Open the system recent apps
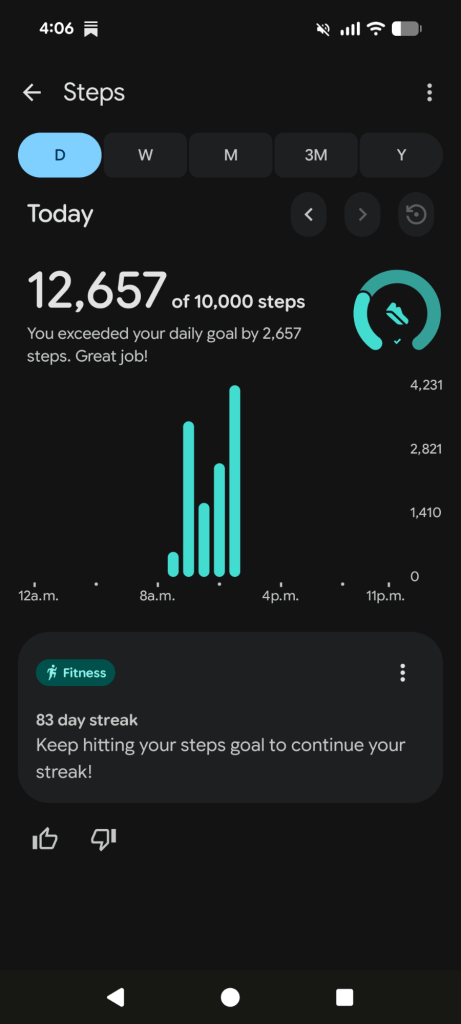 click(x=344, y=997)
